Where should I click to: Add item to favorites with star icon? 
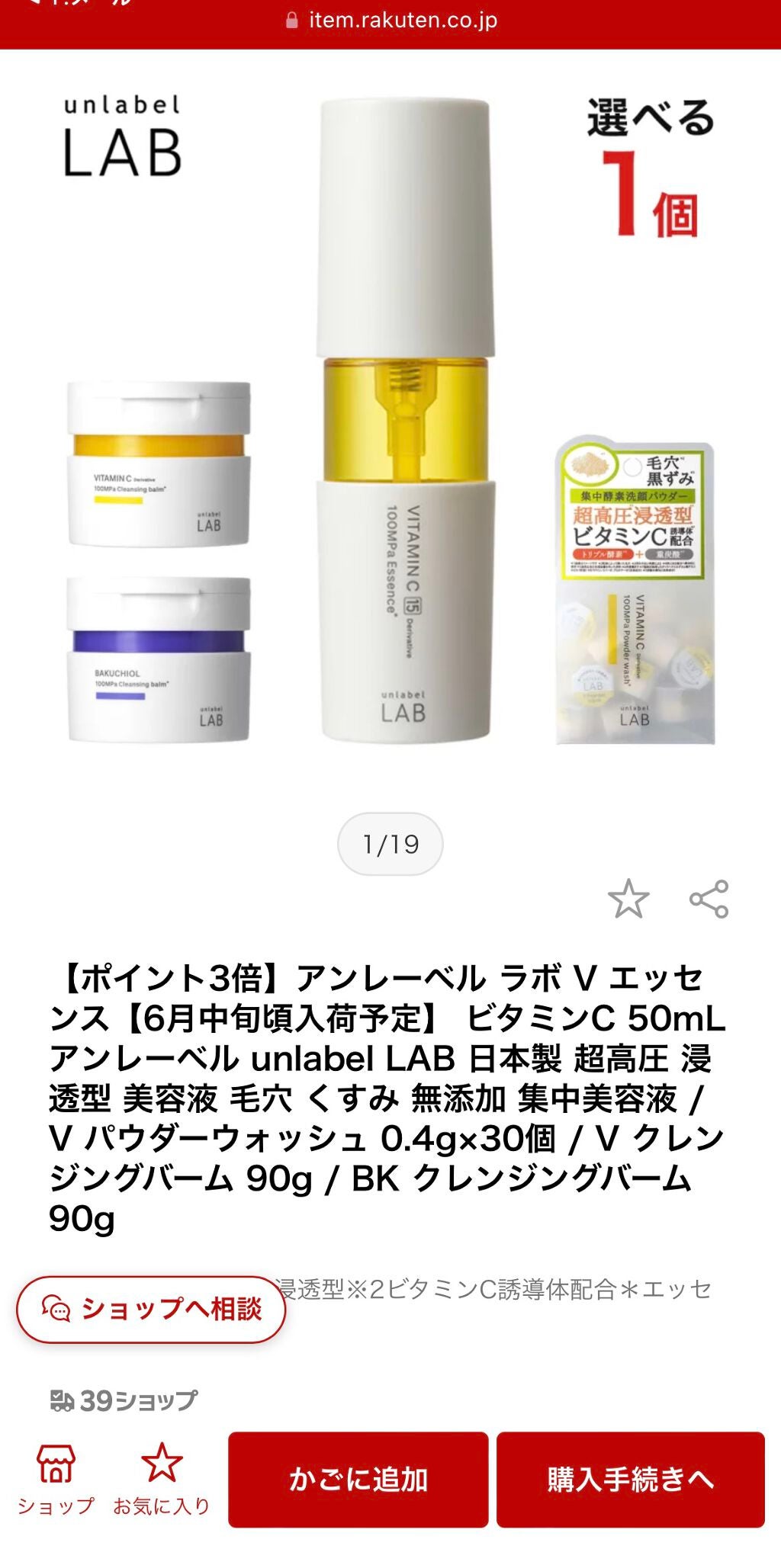coord(628,899)
